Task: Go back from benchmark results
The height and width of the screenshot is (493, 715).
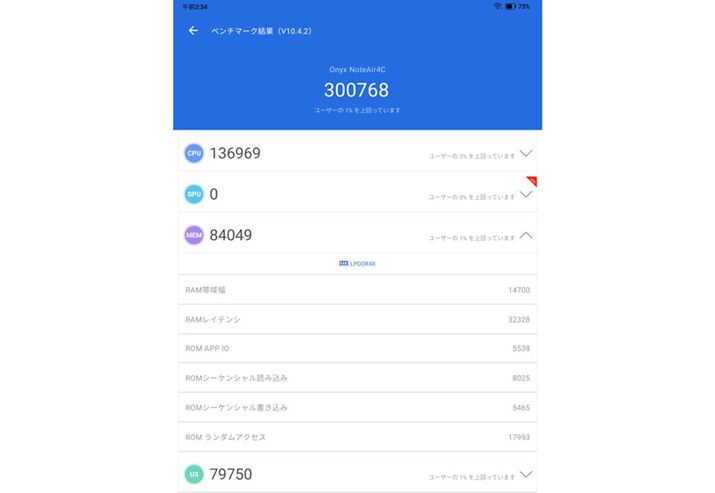Action: (x=193, y=31)
